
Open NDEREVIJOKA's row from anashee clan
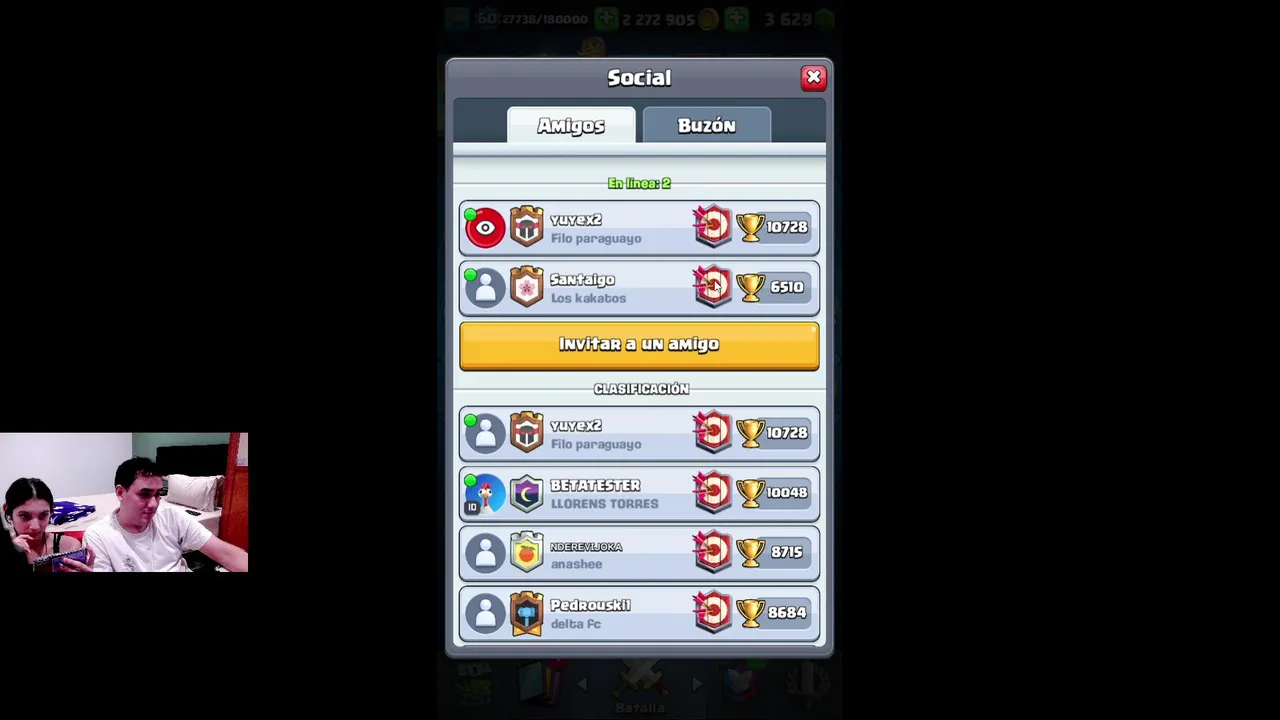(639, 553)
